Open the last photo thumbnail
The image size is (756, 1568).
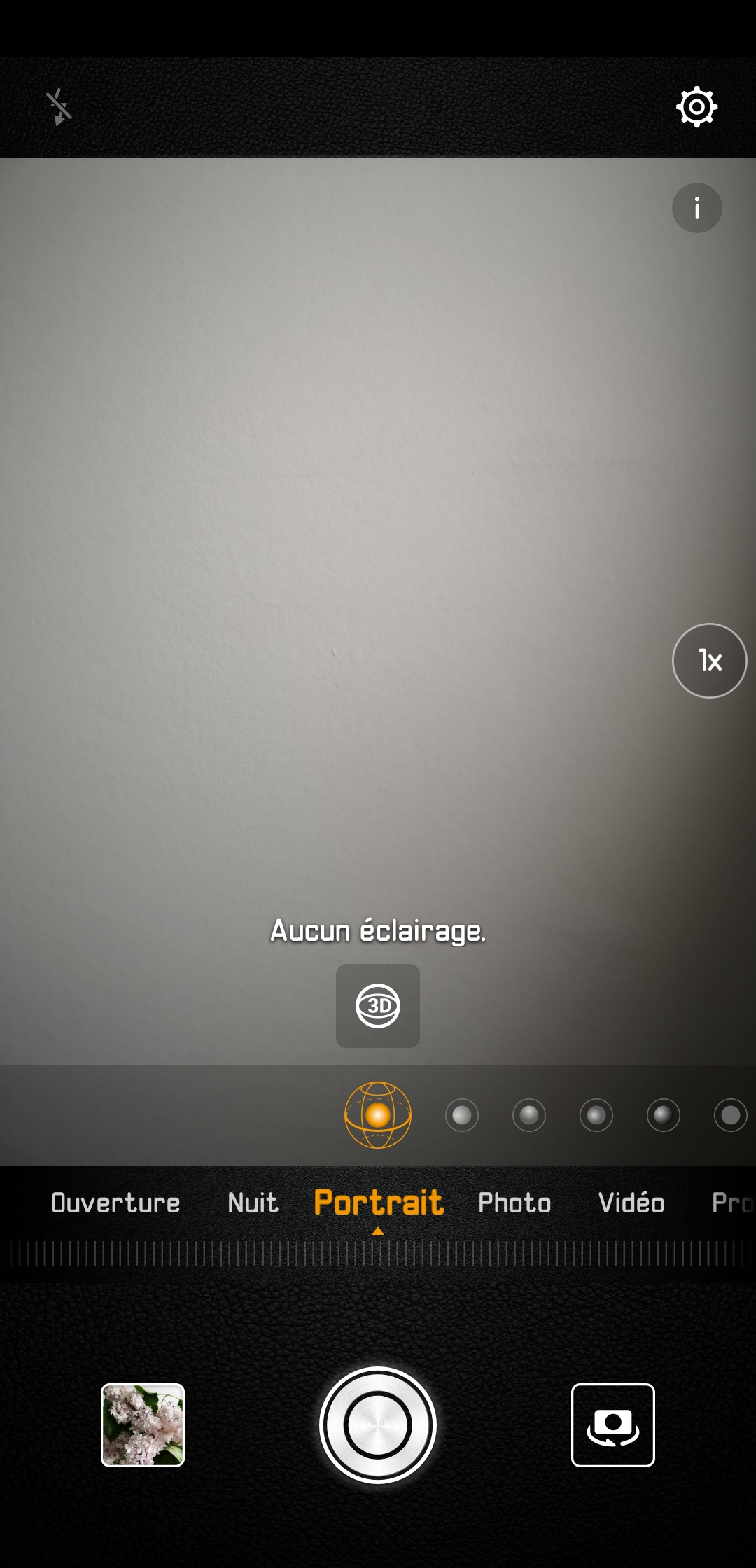click(x=143, y=1425)
